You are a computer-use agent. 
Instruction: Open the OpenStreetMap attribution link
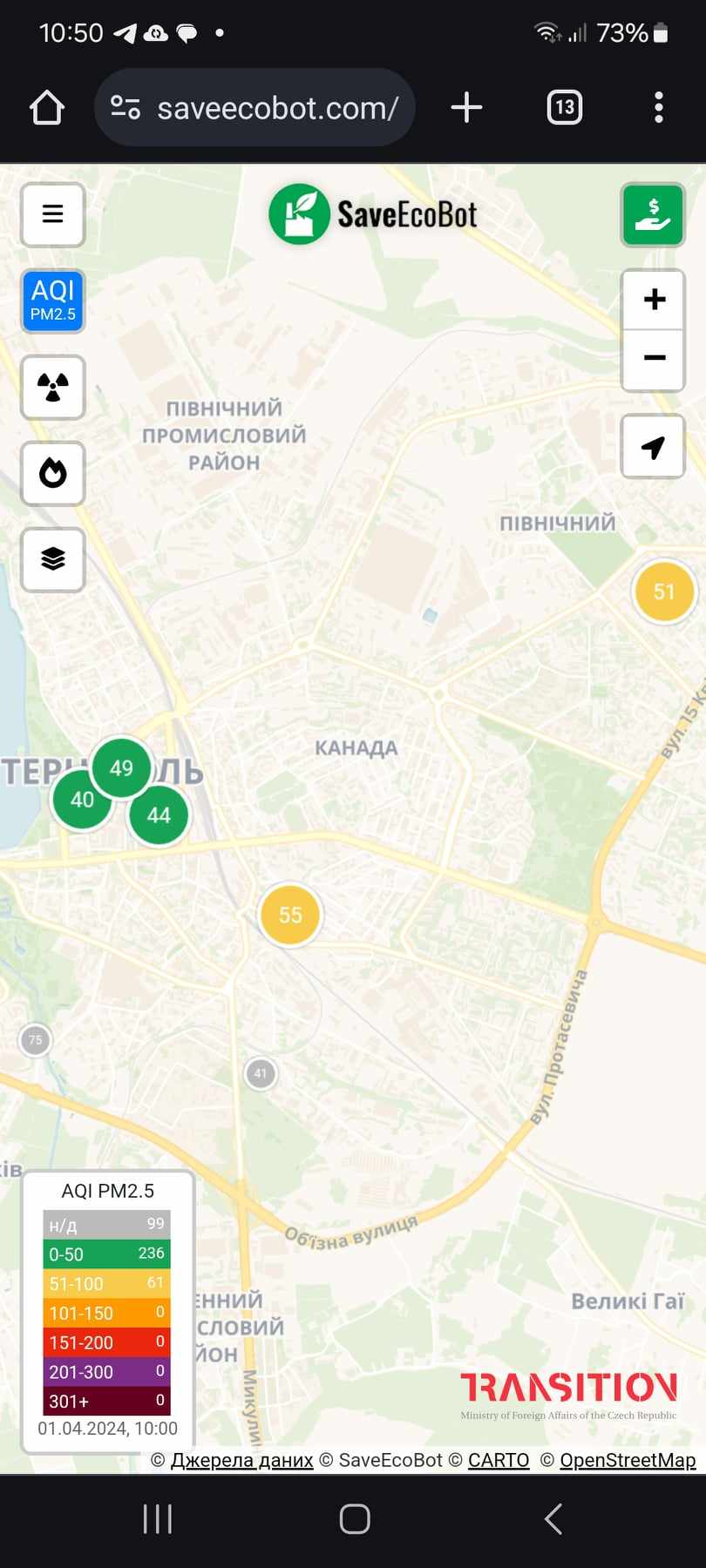click(x=628, y=1460)
